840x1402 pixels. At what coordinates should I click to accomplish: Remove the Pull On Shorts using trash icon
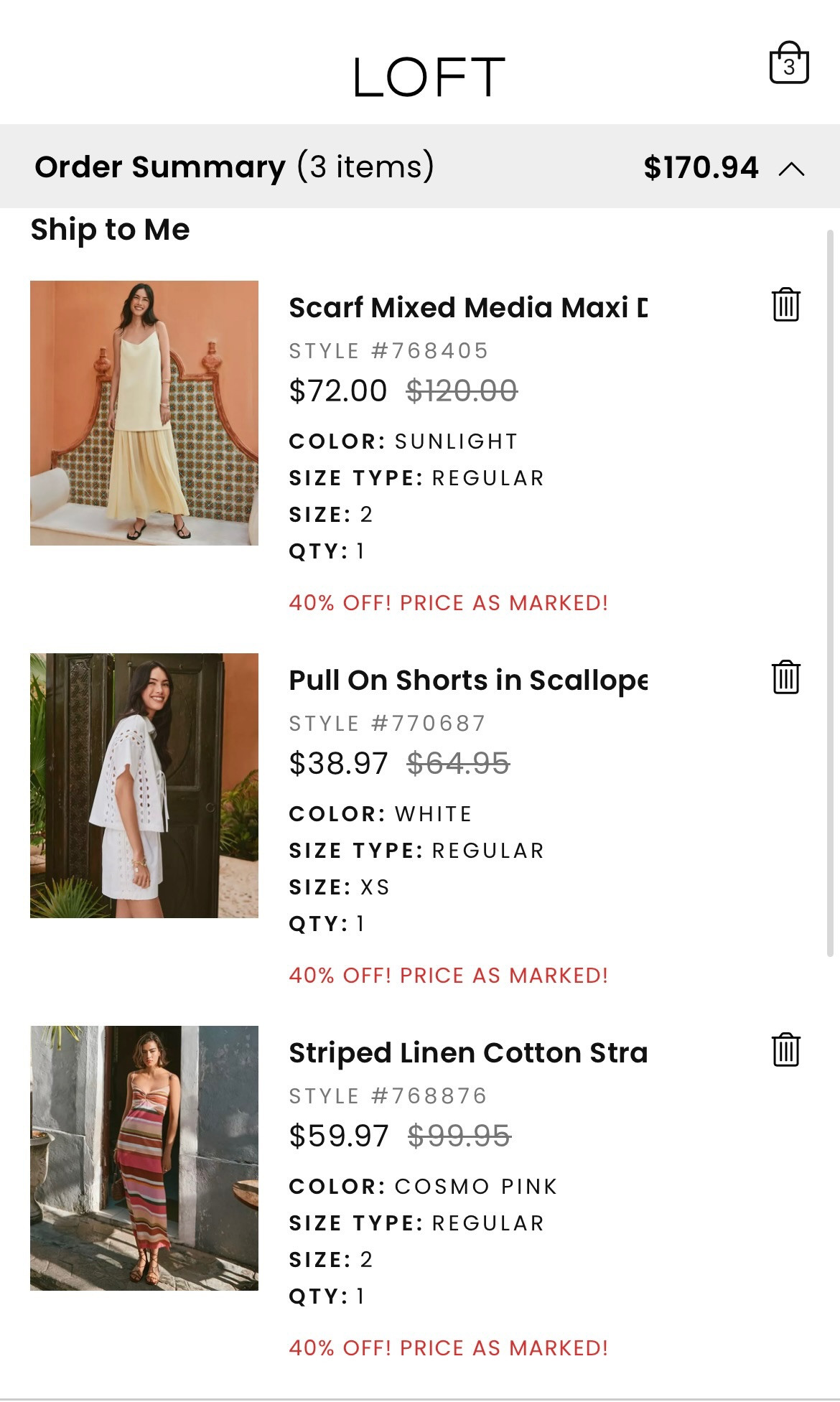785,677
